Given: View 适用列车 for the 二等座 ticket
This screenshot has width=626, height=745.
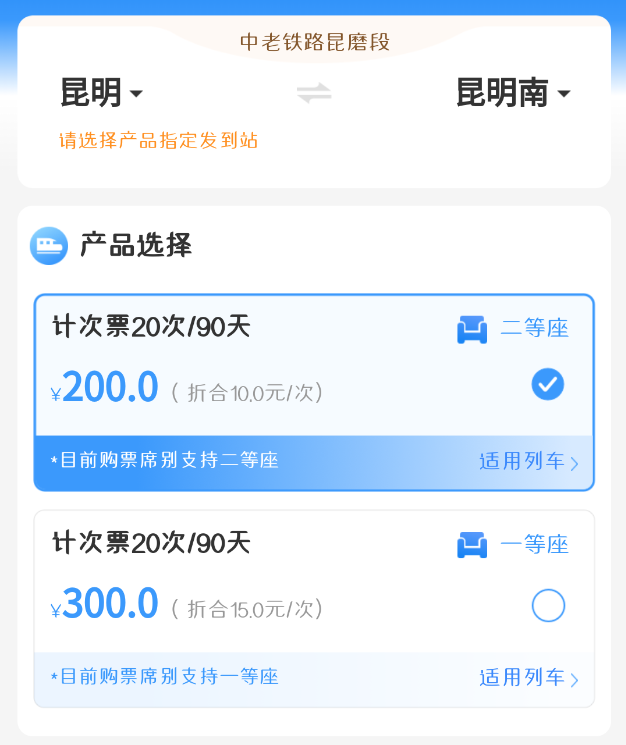Looking at the screenshot, I should tap(529, 462).
